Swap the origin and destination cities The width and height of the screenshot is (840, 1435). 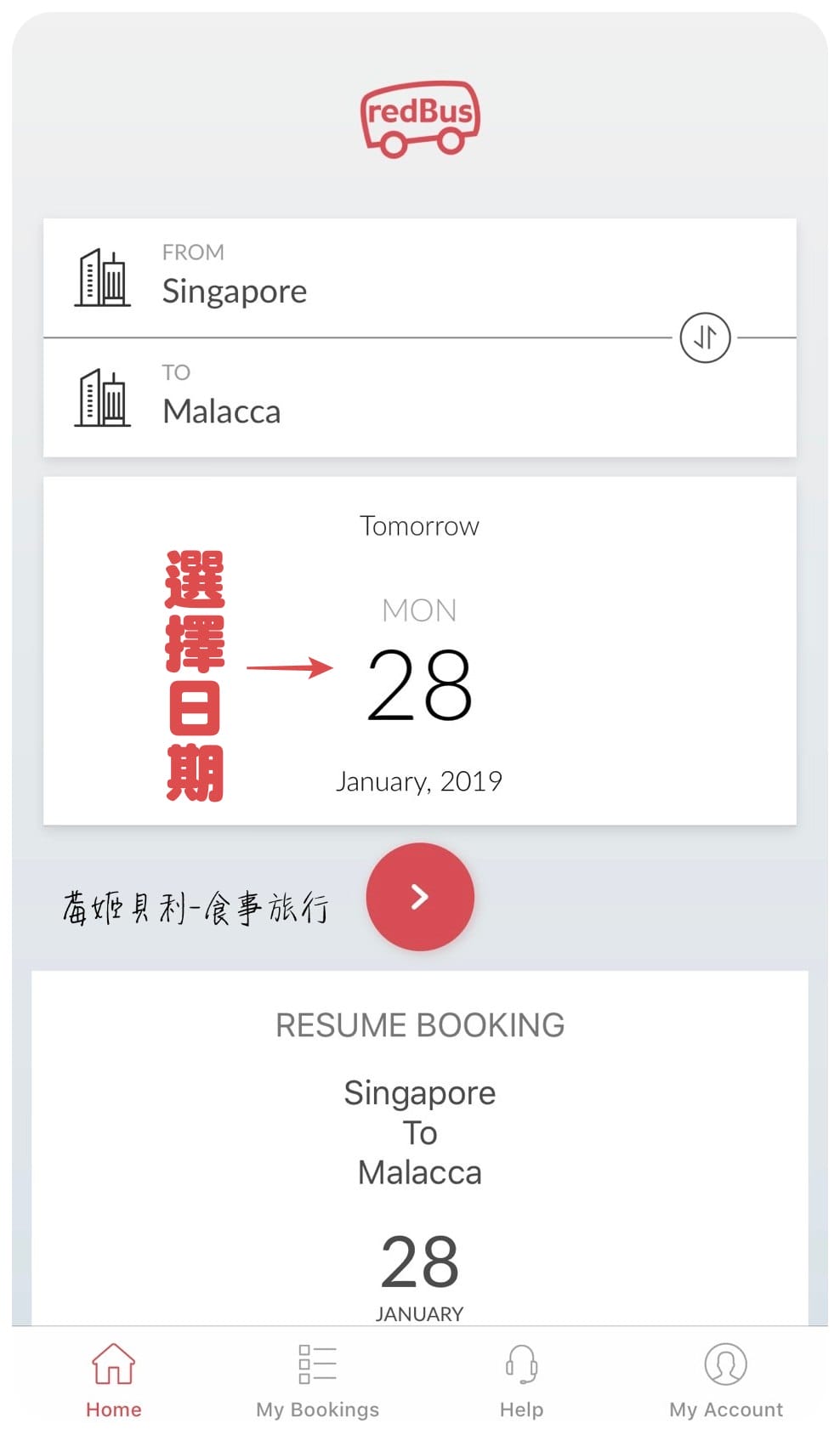705,337
